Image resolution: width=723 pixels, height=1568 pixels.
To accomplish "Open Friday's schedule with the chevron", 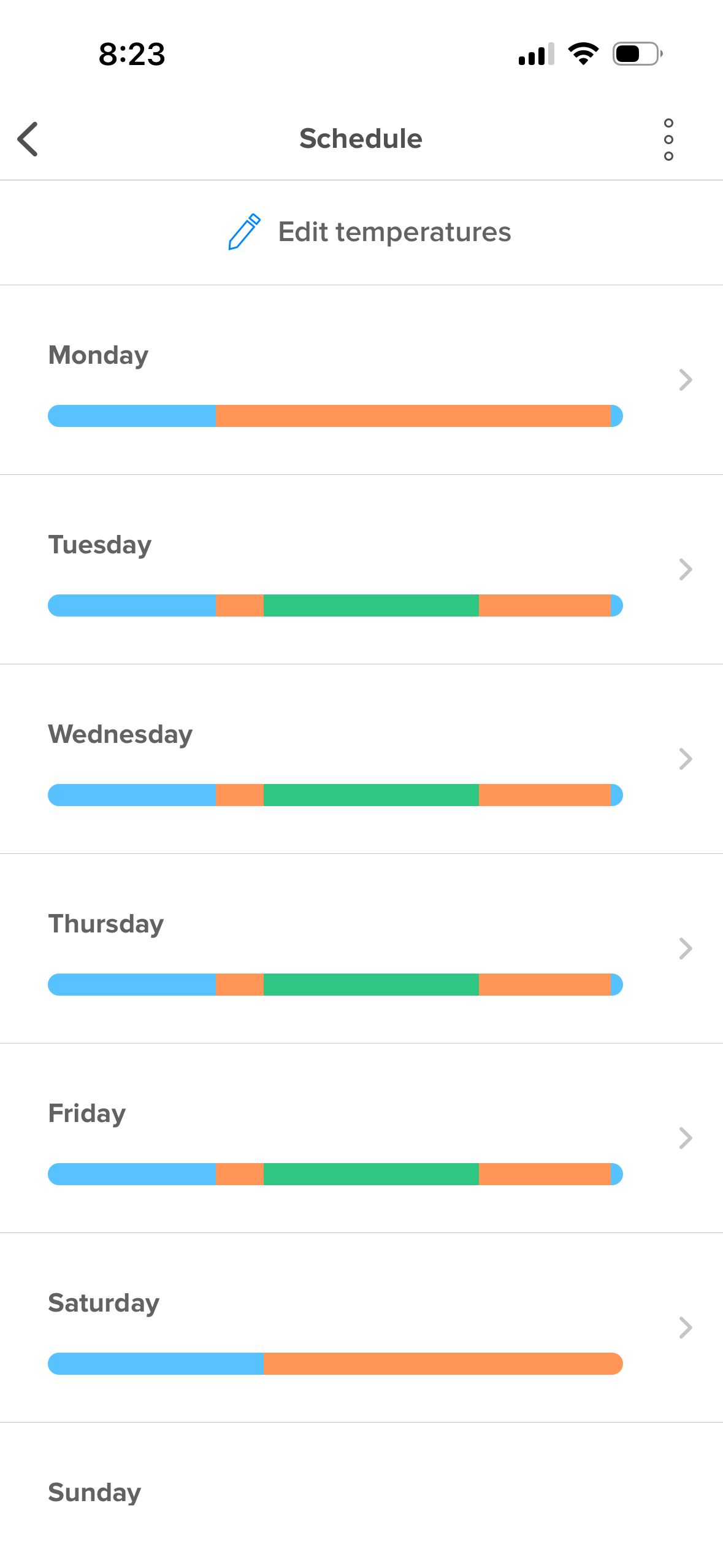I will click(685, 1139).
